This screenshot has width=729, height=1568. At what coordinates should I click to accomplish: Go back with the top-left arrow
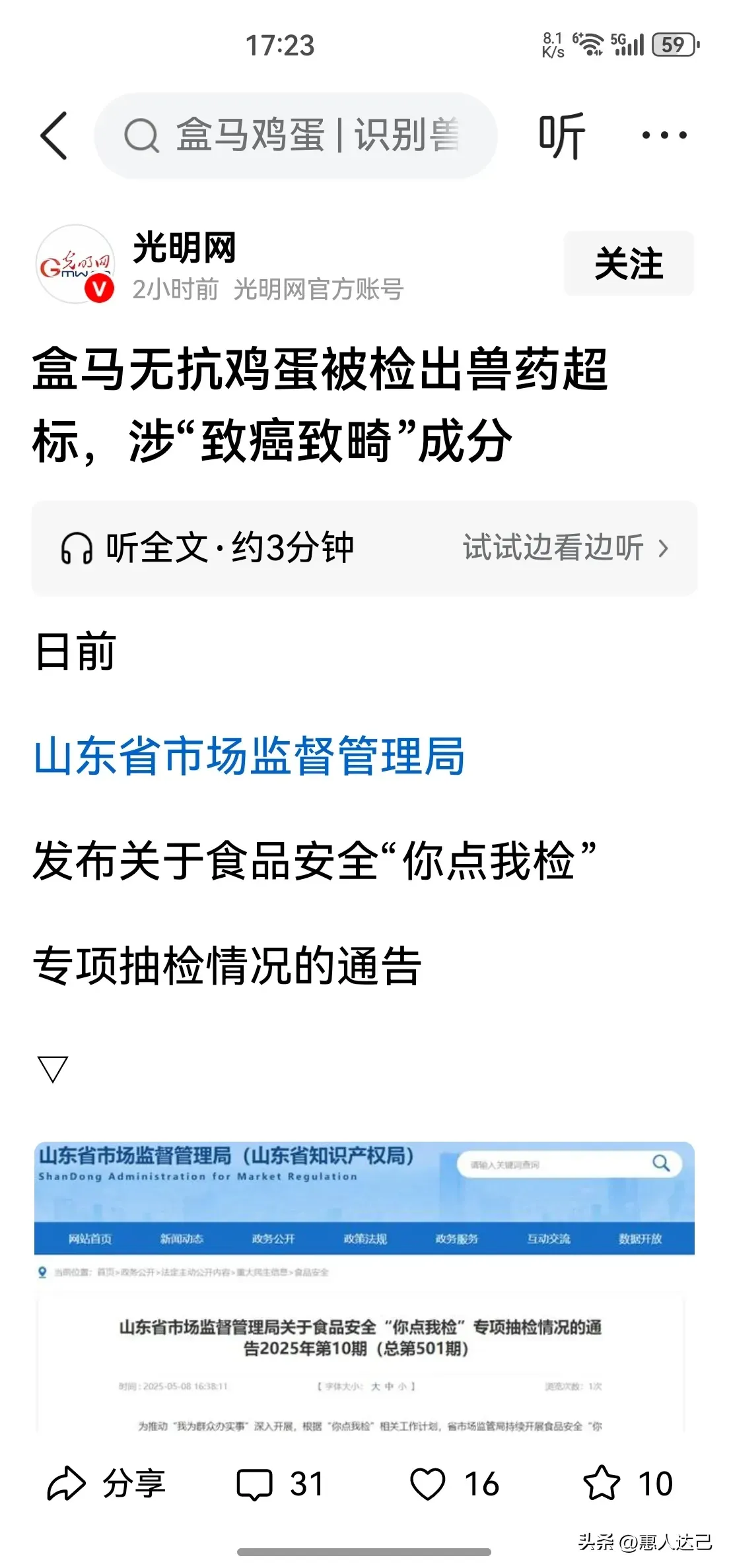[54, 135]
